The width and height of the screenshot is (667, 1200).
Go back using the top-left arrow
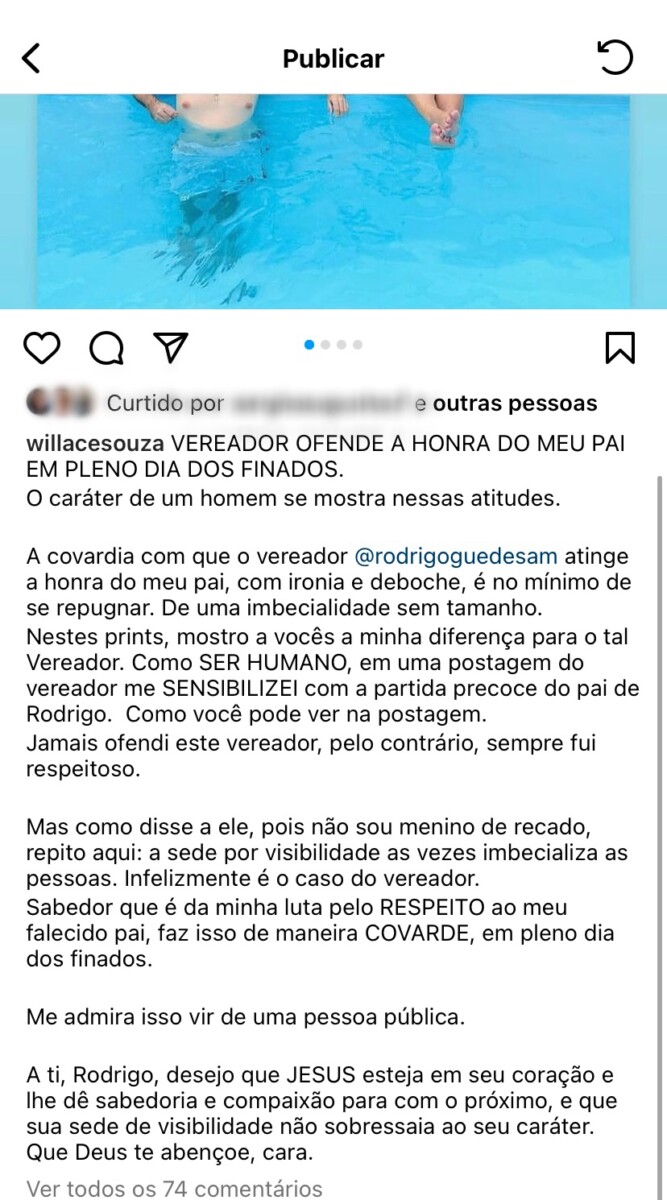[31, 58]
